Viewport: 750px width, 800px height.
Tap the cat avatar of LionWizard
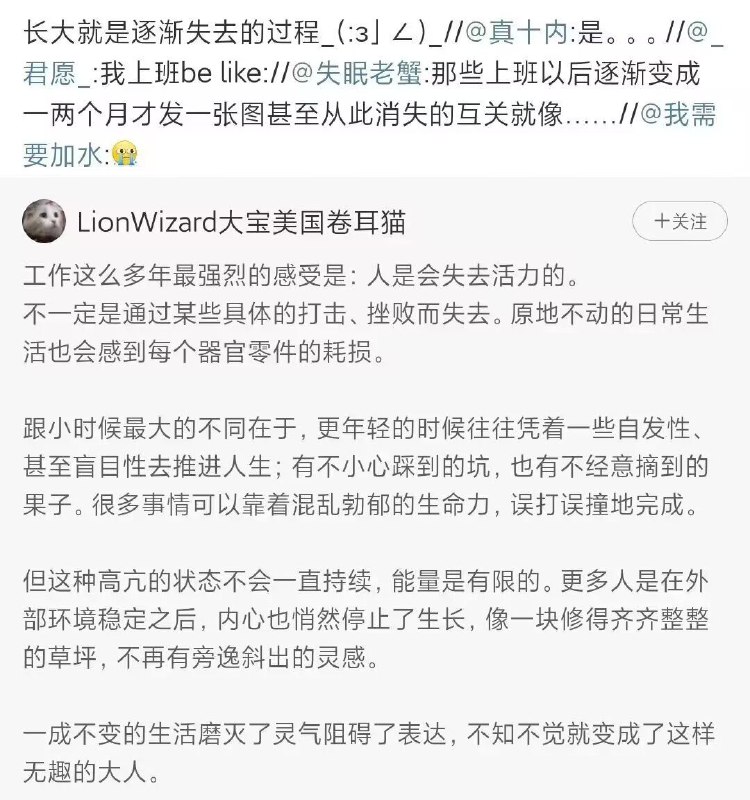(x=44, y=222)
